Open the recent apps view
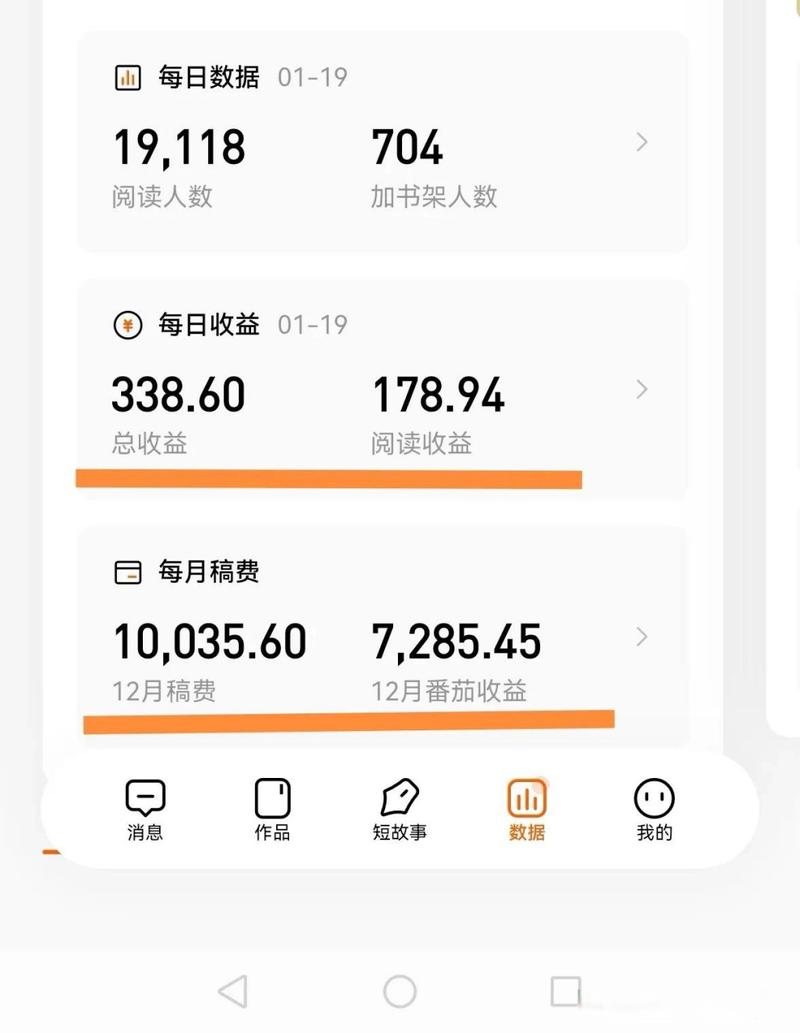Viewport: 800px width, 1033px height. [566, 991]
